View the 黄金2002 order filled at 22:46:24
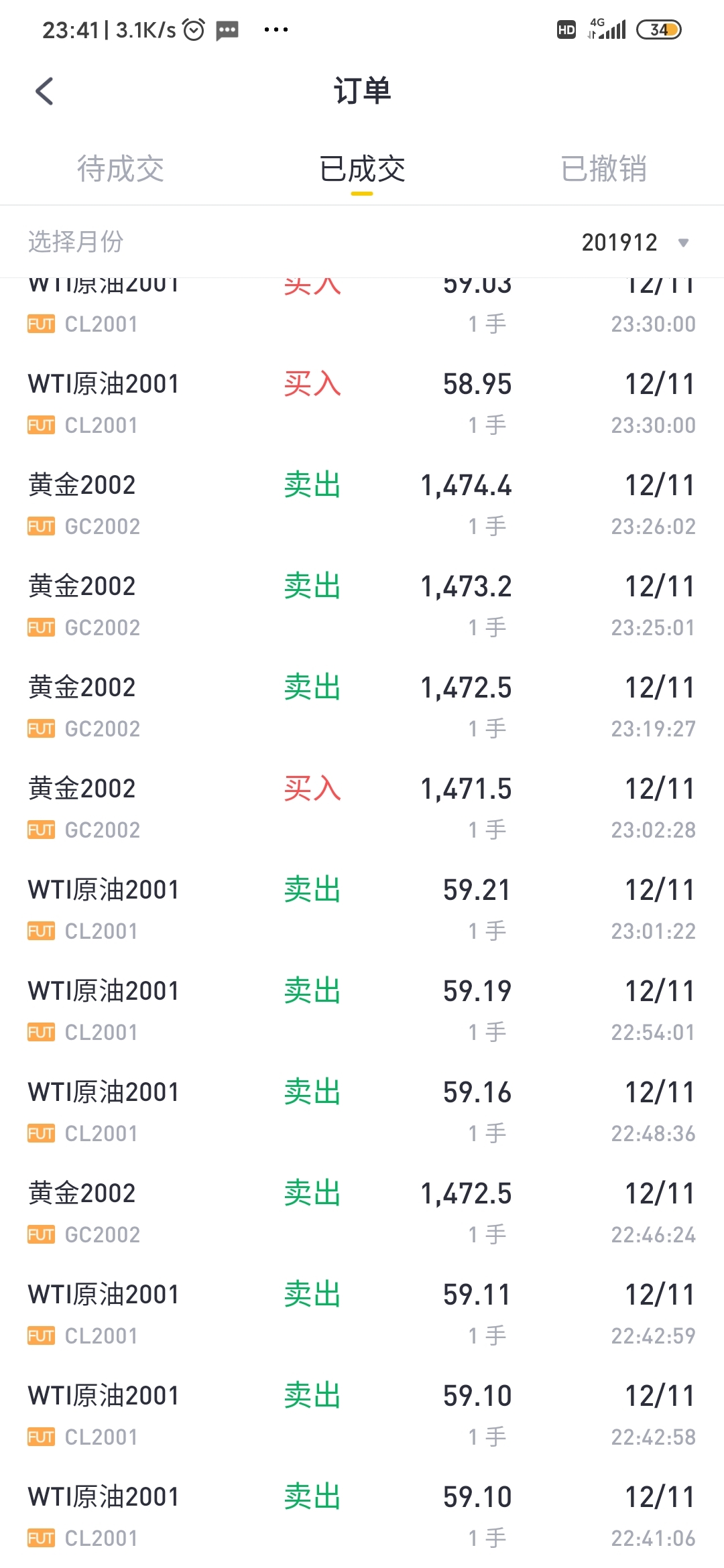The width and height of the screenshot is (724, 1568). [x=362, y=1214]
